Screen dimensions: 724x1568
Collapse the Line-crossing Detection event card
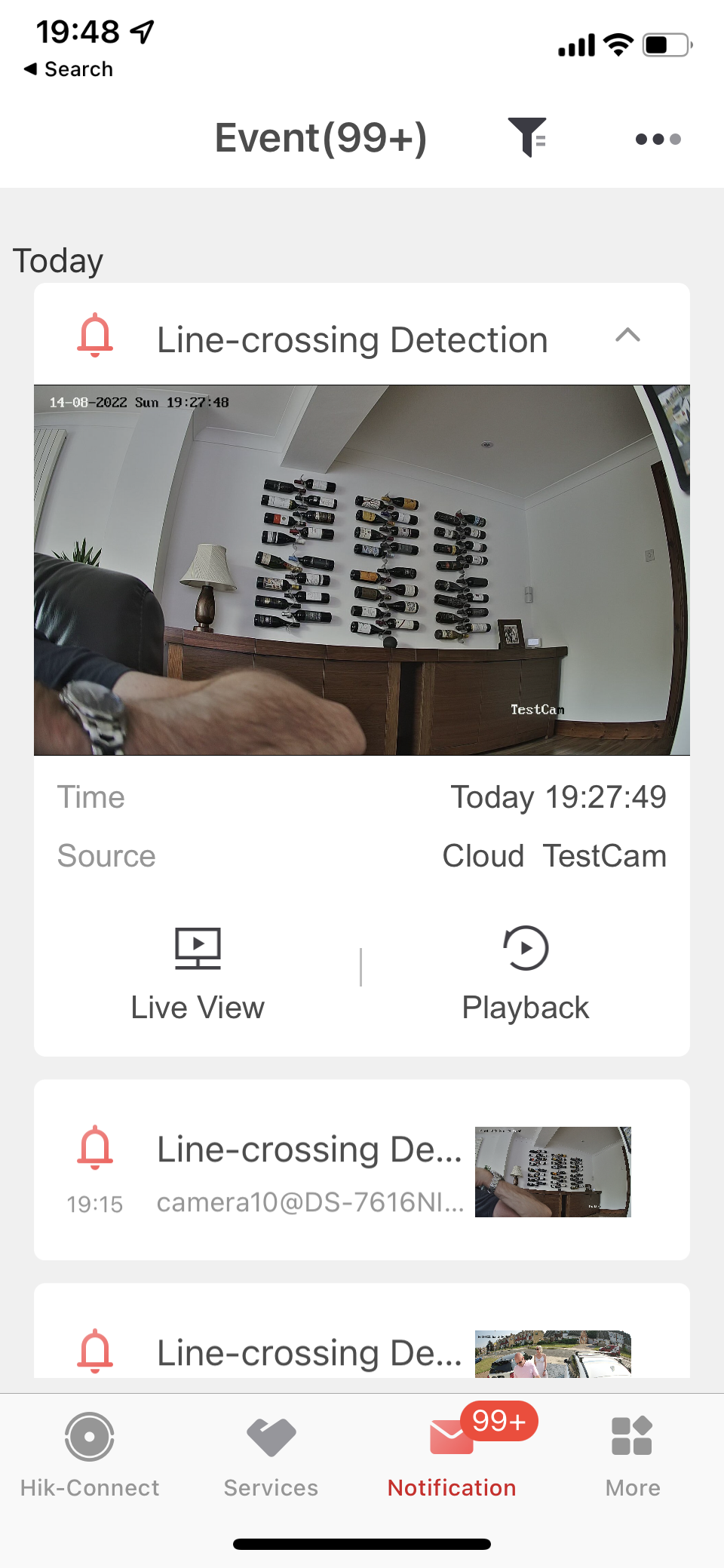point(627,336)
